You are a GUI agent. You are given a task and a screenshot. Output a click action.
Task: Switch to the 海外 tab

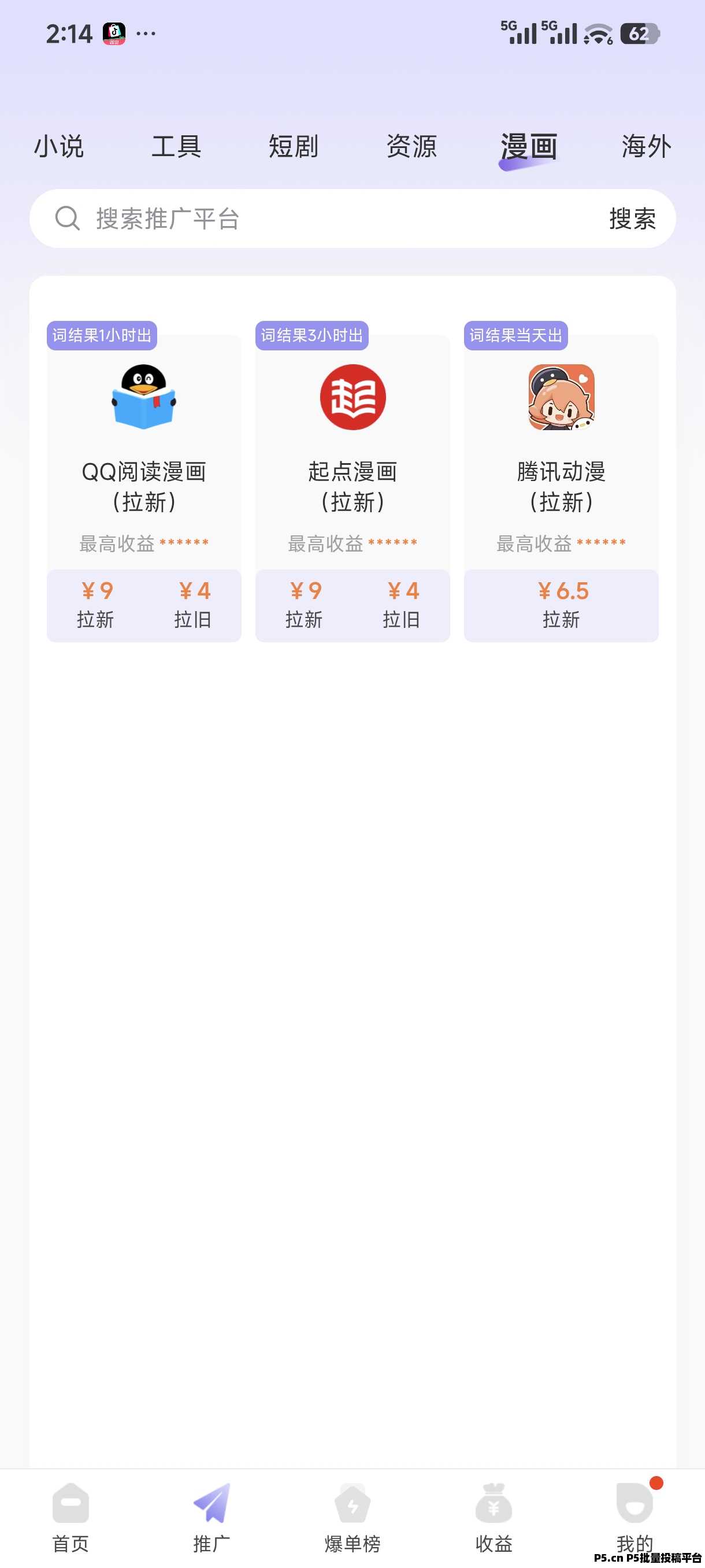tap(647, 146)
